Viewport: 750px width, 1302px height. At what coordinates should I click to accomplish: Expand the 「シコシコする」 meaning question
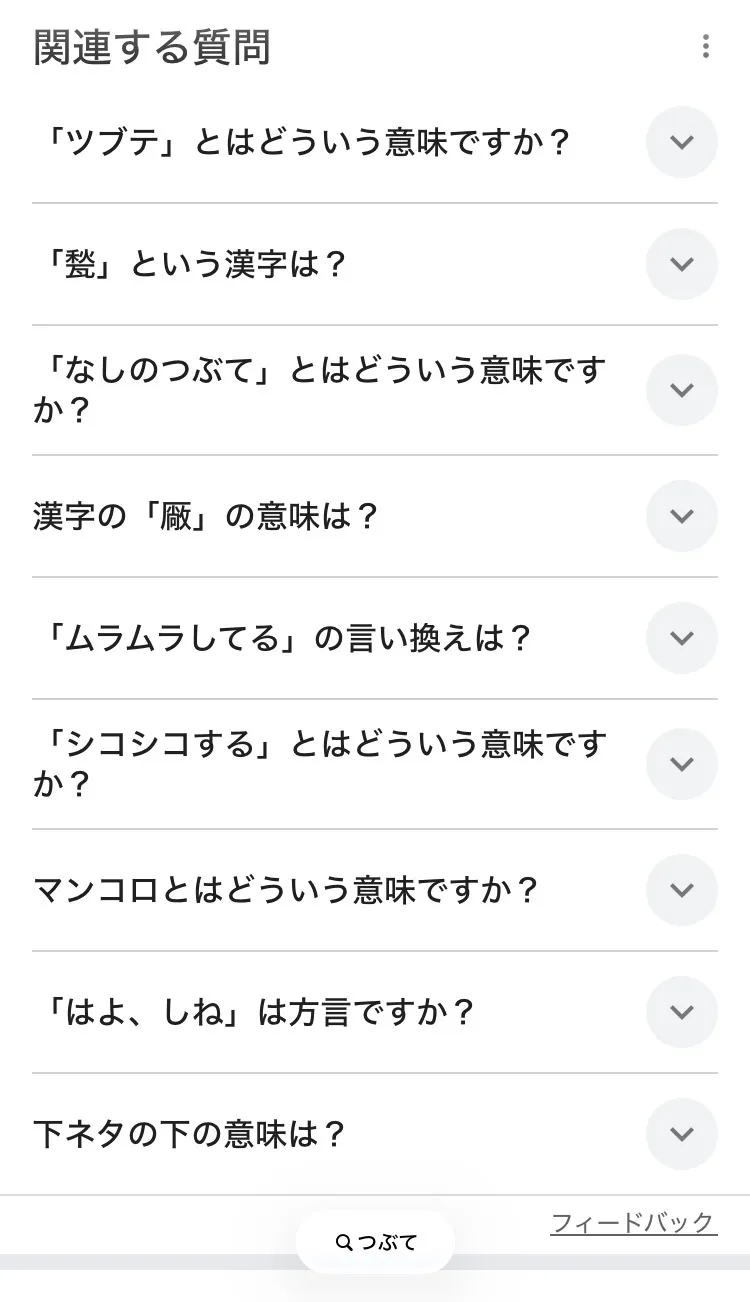[681, 764]
